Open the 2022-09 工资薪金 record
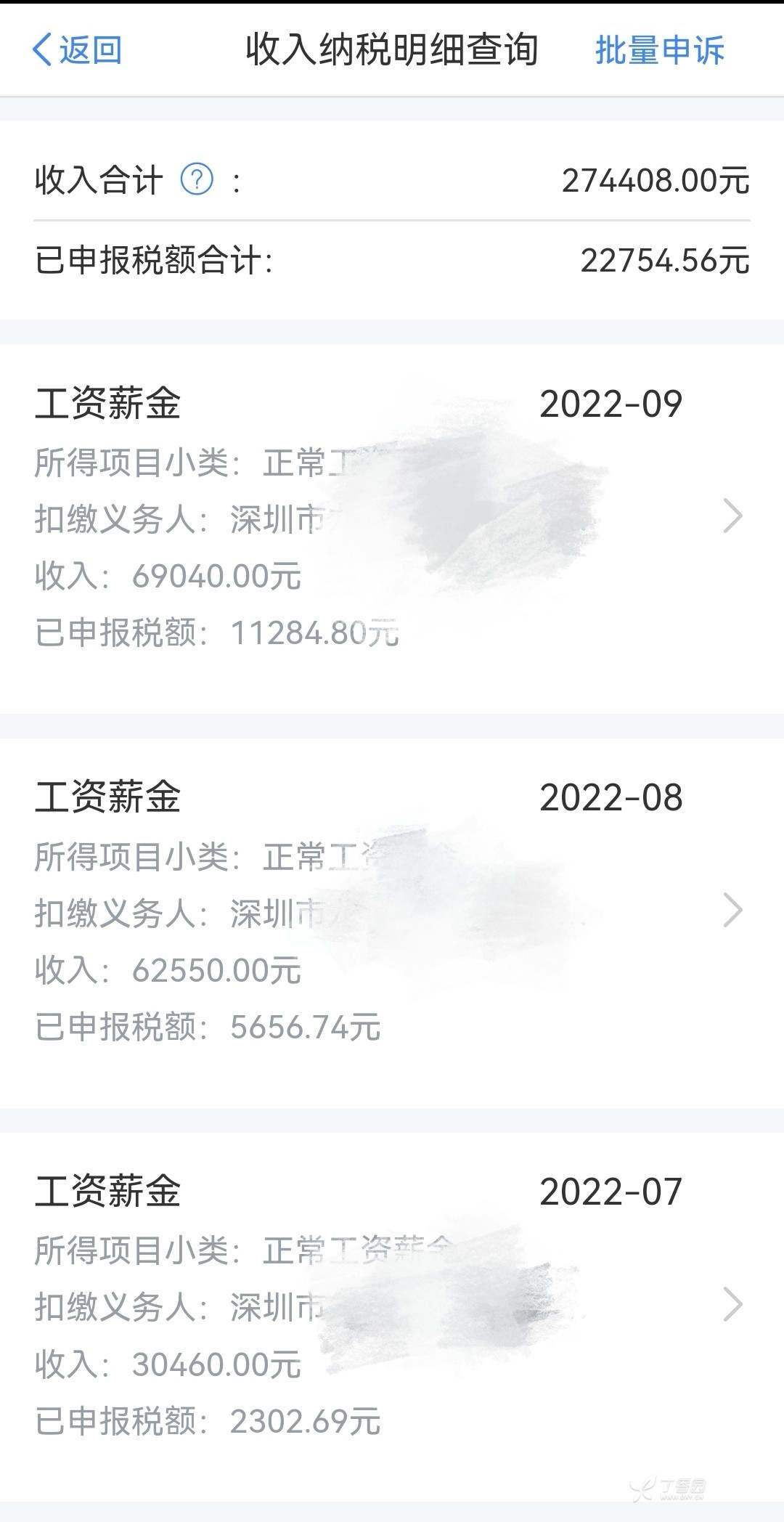784x1522 pixels. tap(392, 517)
